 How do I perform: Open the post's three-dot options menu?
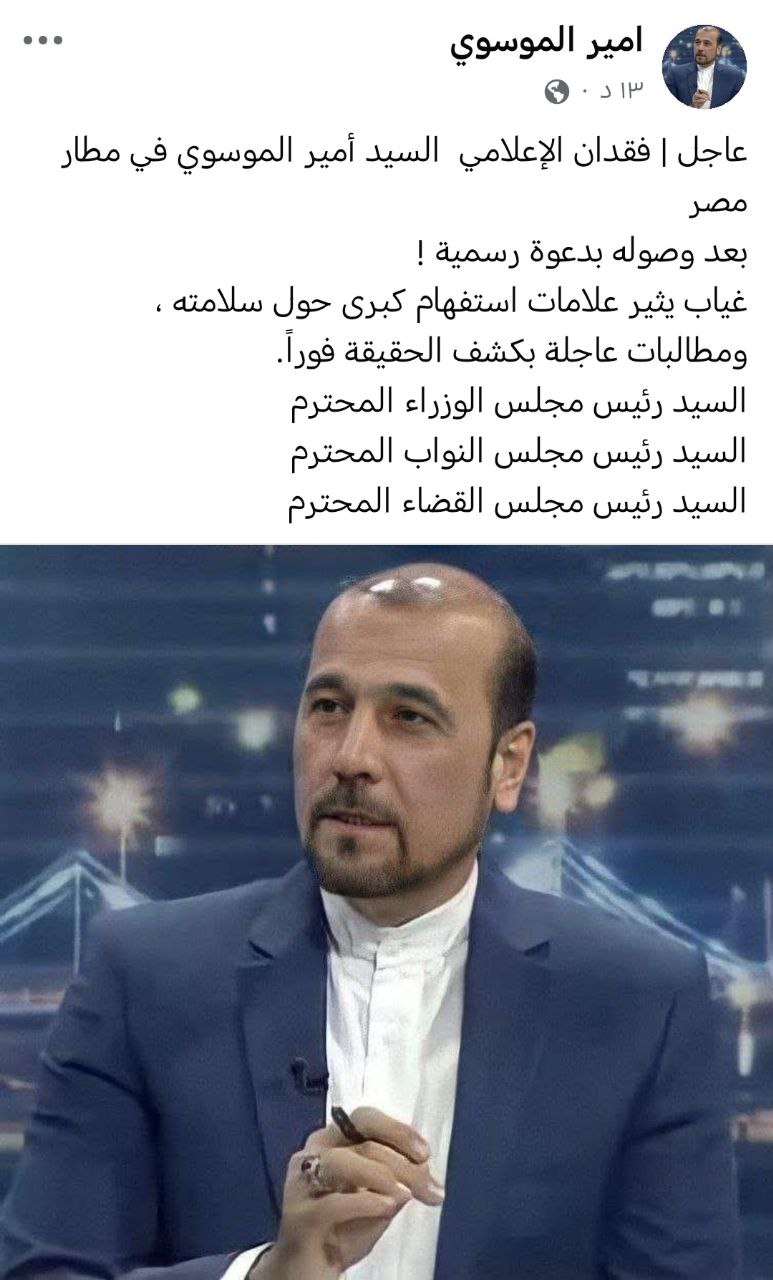(x=43, y=41)
